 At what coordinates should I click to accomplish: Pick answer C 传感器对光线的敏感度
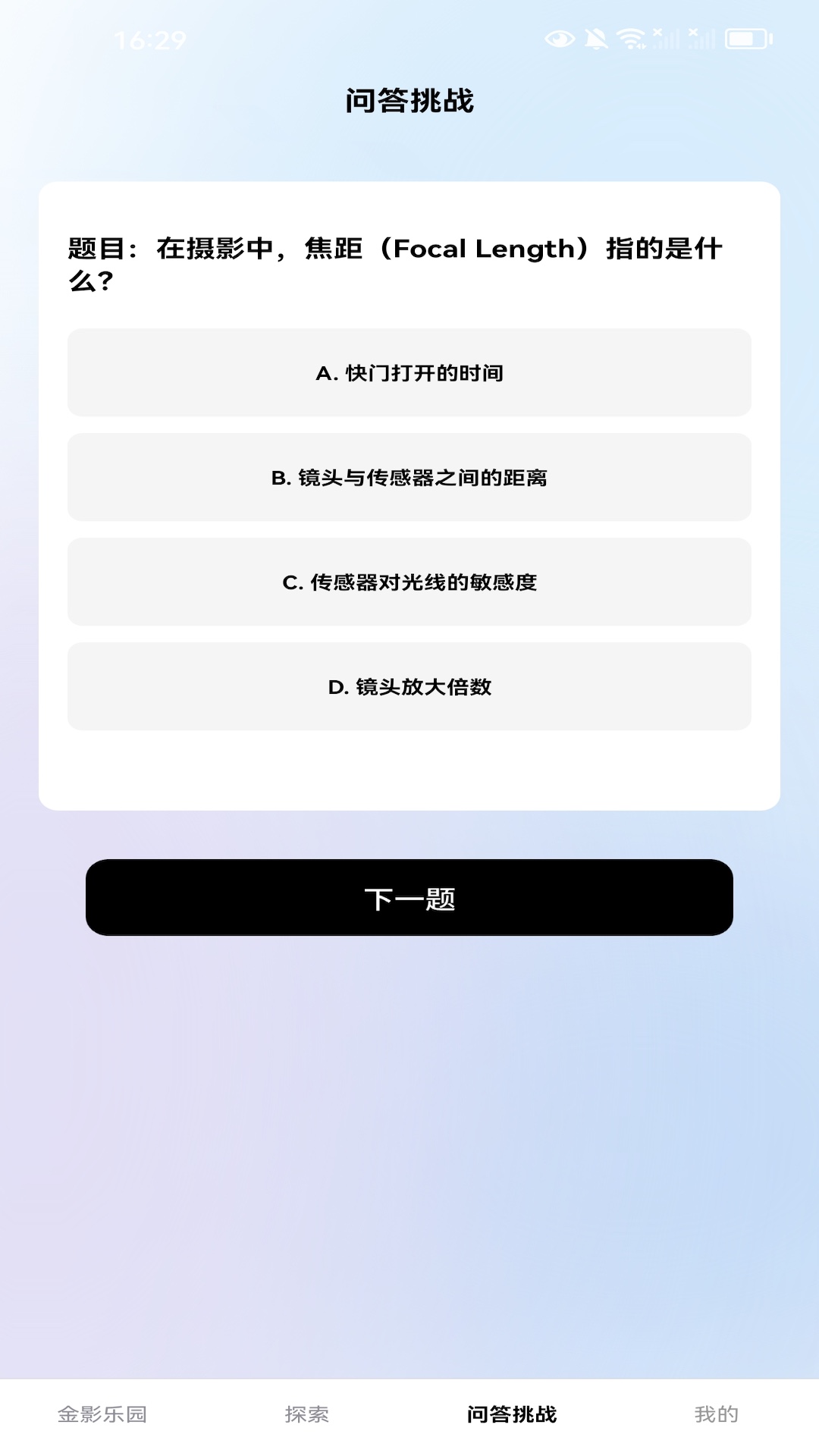(409, 582)
